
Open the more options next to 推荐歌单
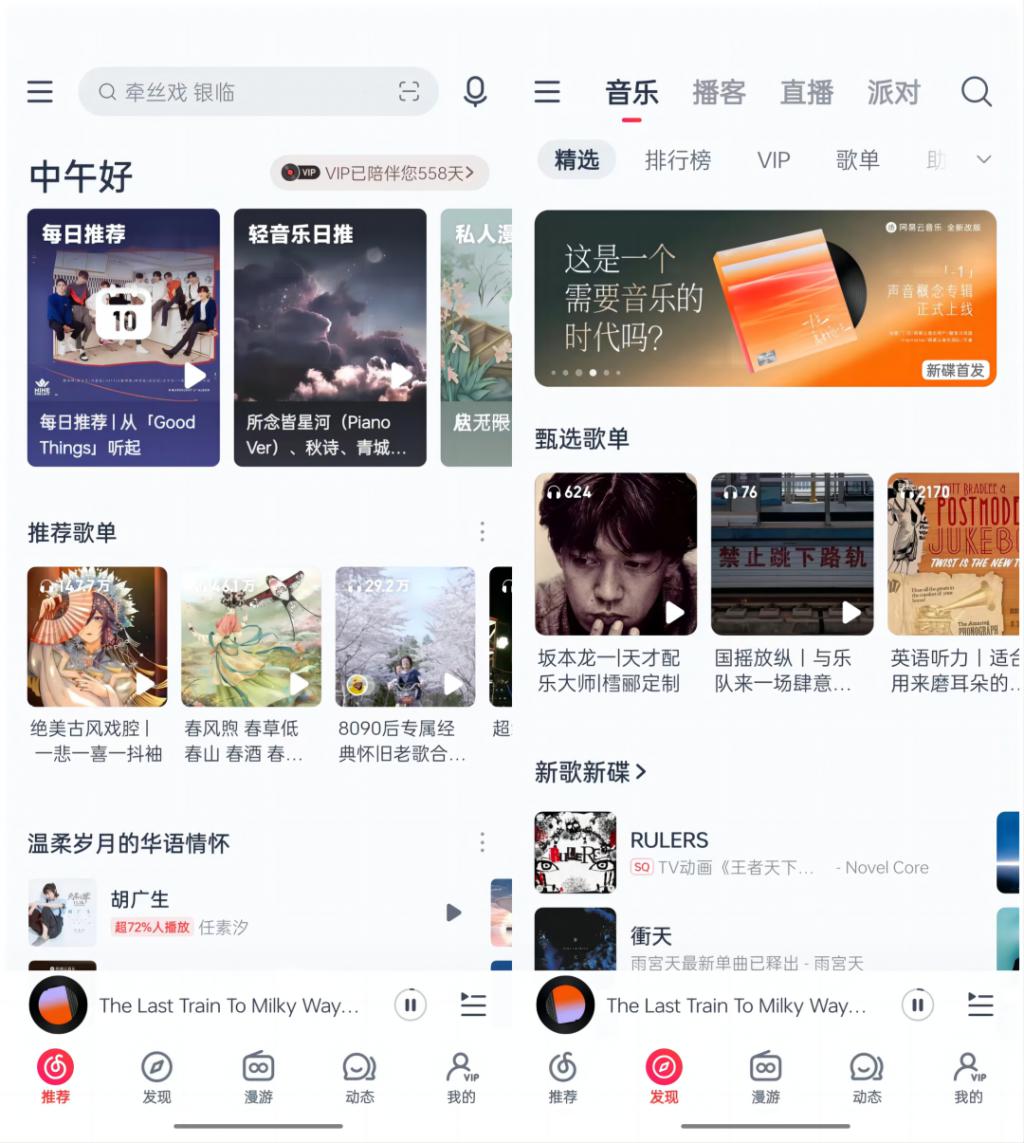pyautogui.click(x=482, y=531)
